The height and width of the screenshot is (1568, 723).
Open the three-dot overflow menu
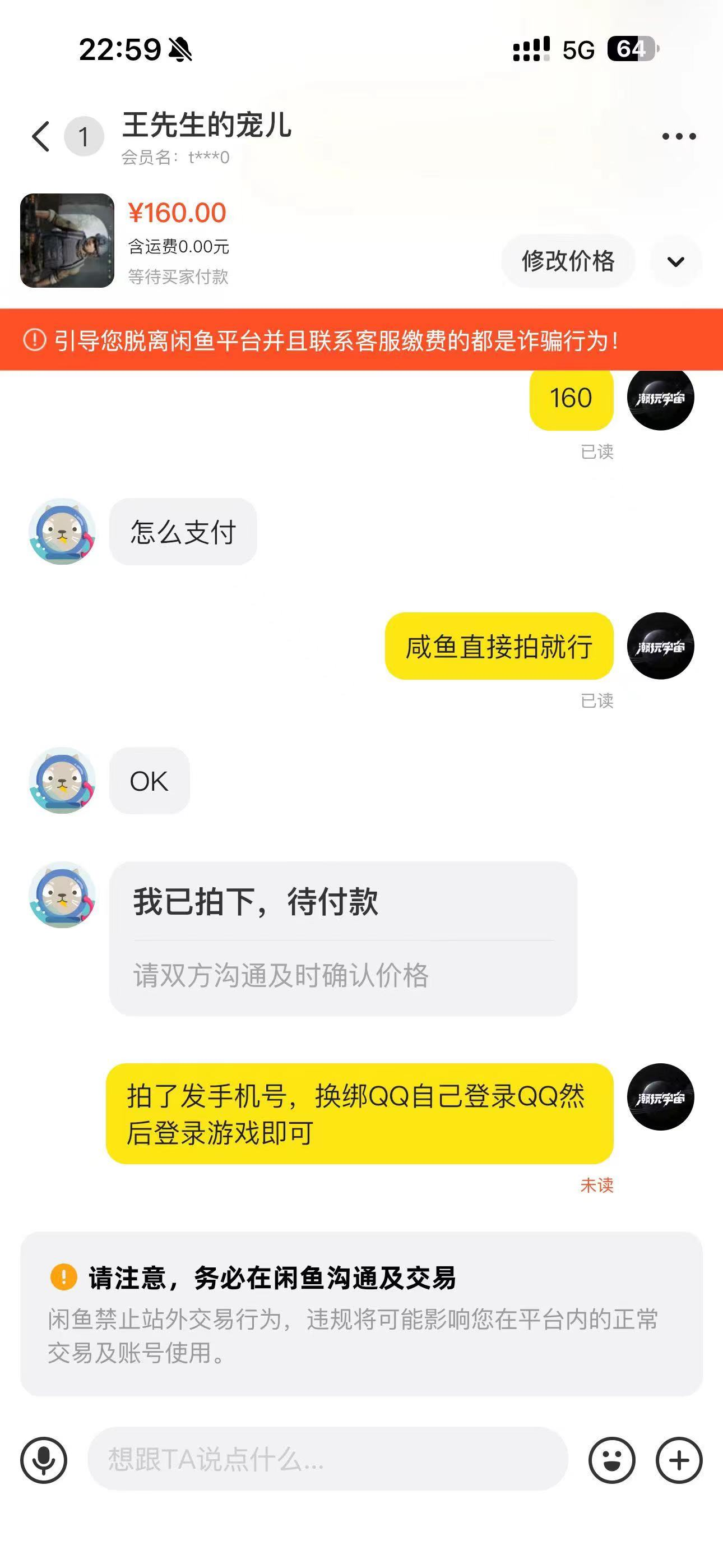(679, 136)
